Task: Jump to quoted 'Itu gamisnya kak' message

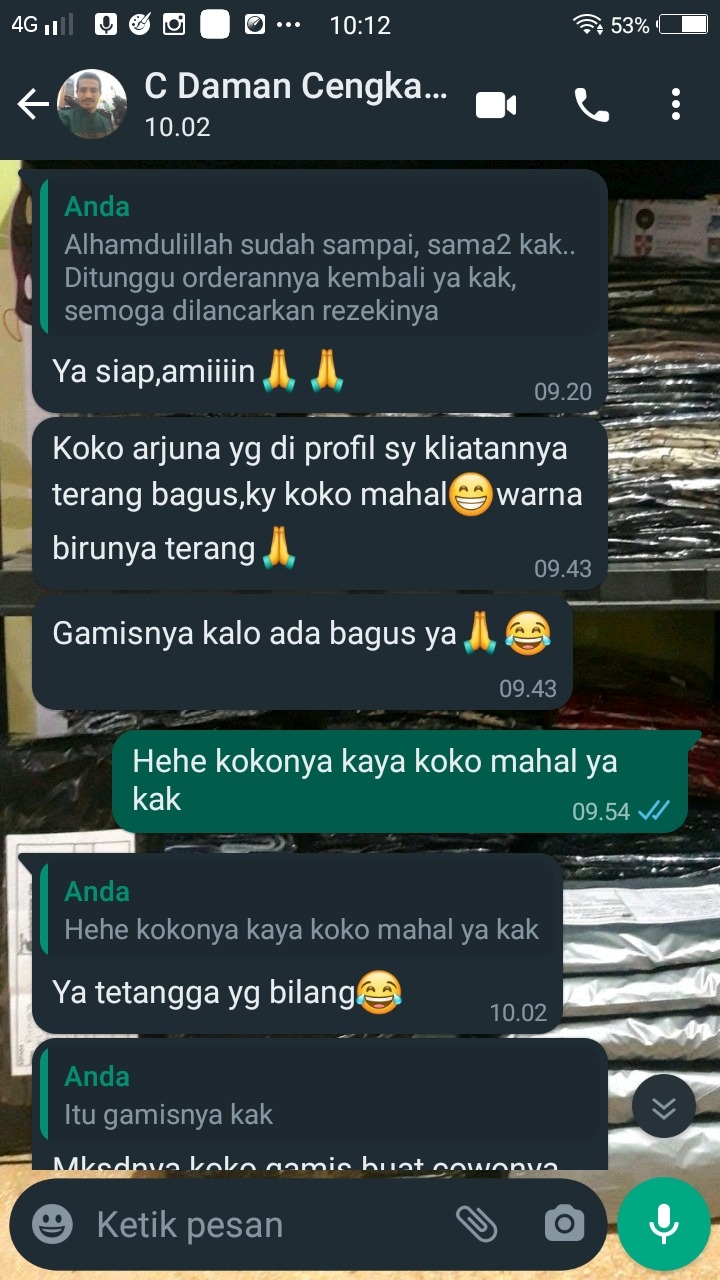Action: (x=320, y=1095)
